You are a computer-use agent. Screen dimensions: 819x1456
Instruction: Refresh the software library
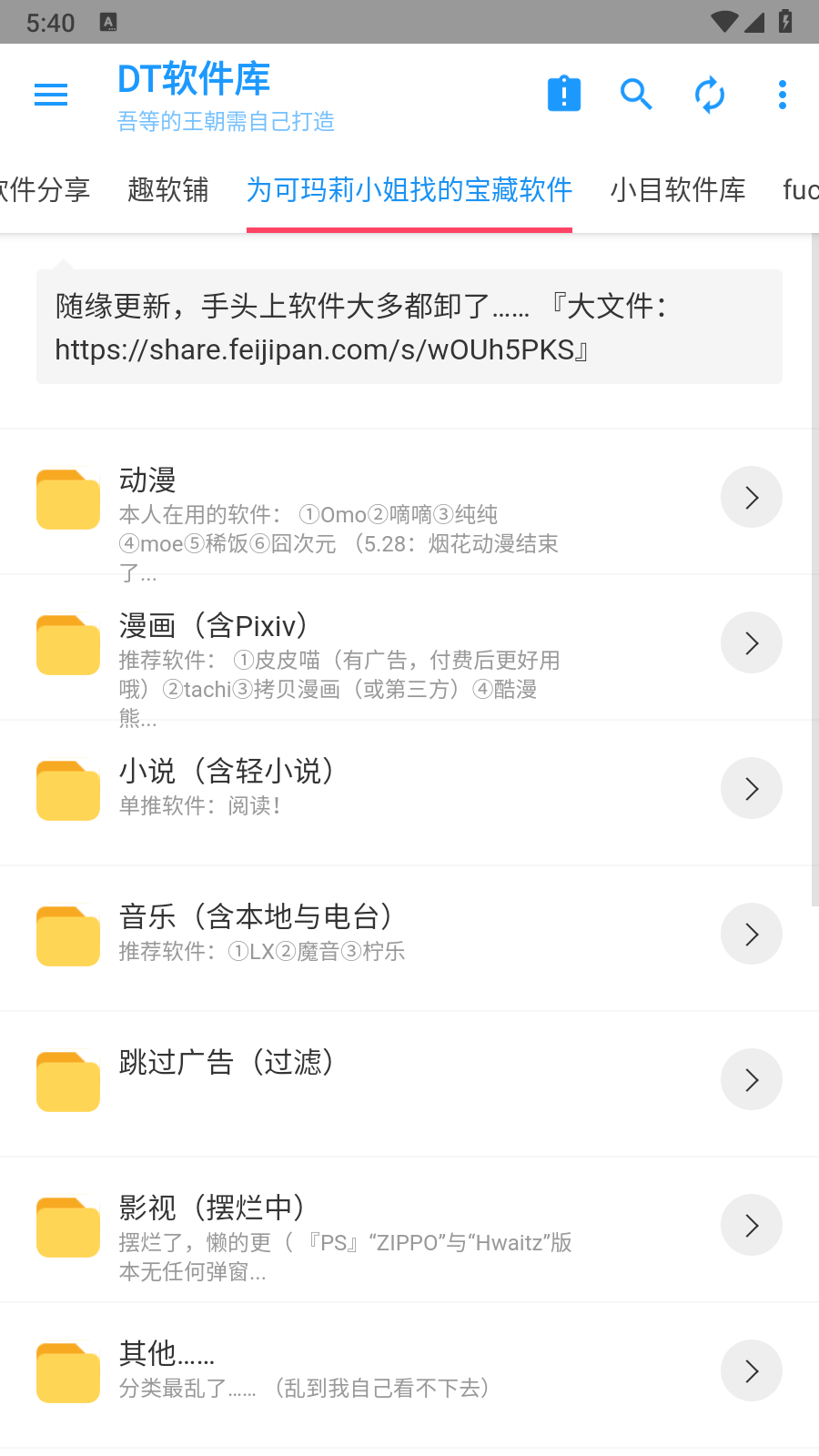coord(710,94)
